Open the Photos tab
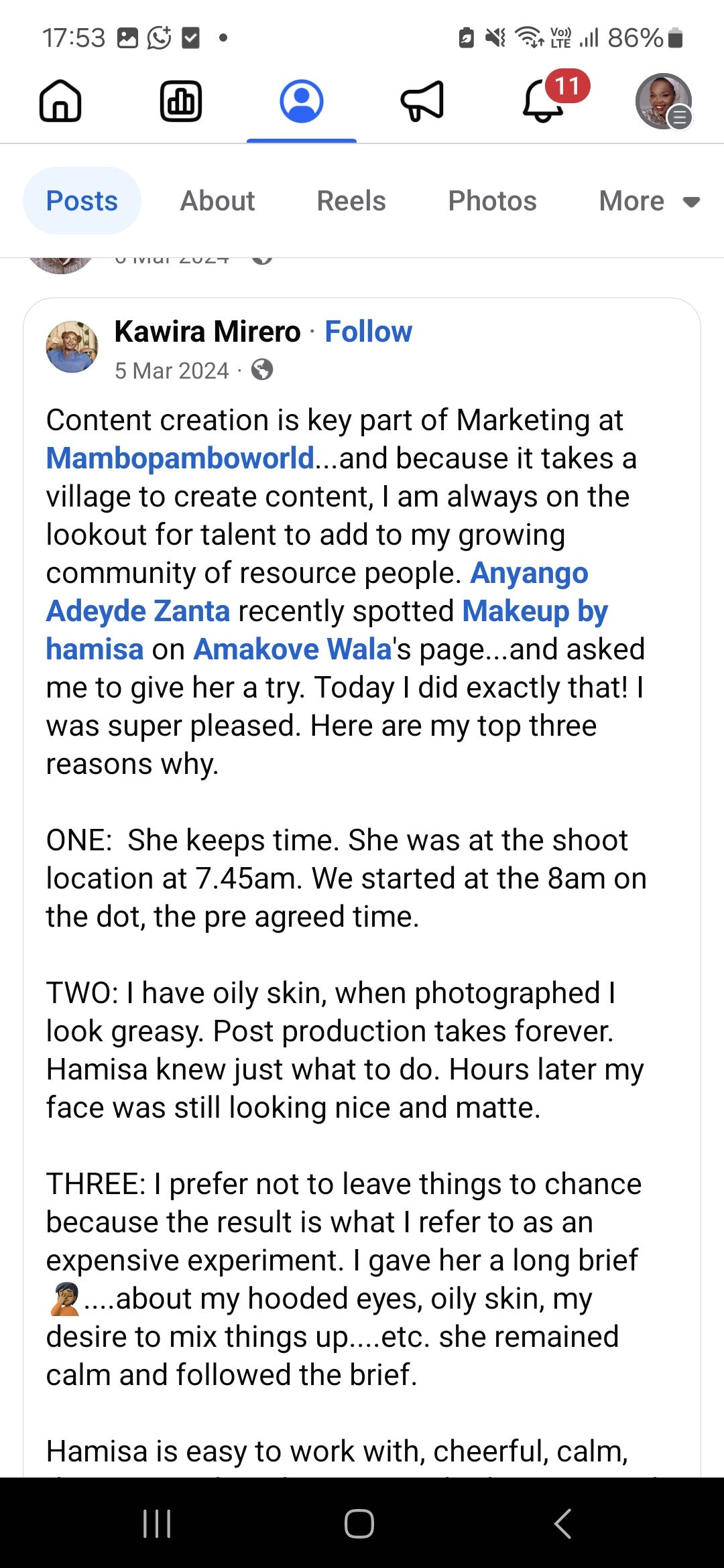The width and height of the screenshot is (724, 1568). pos(493,200)
